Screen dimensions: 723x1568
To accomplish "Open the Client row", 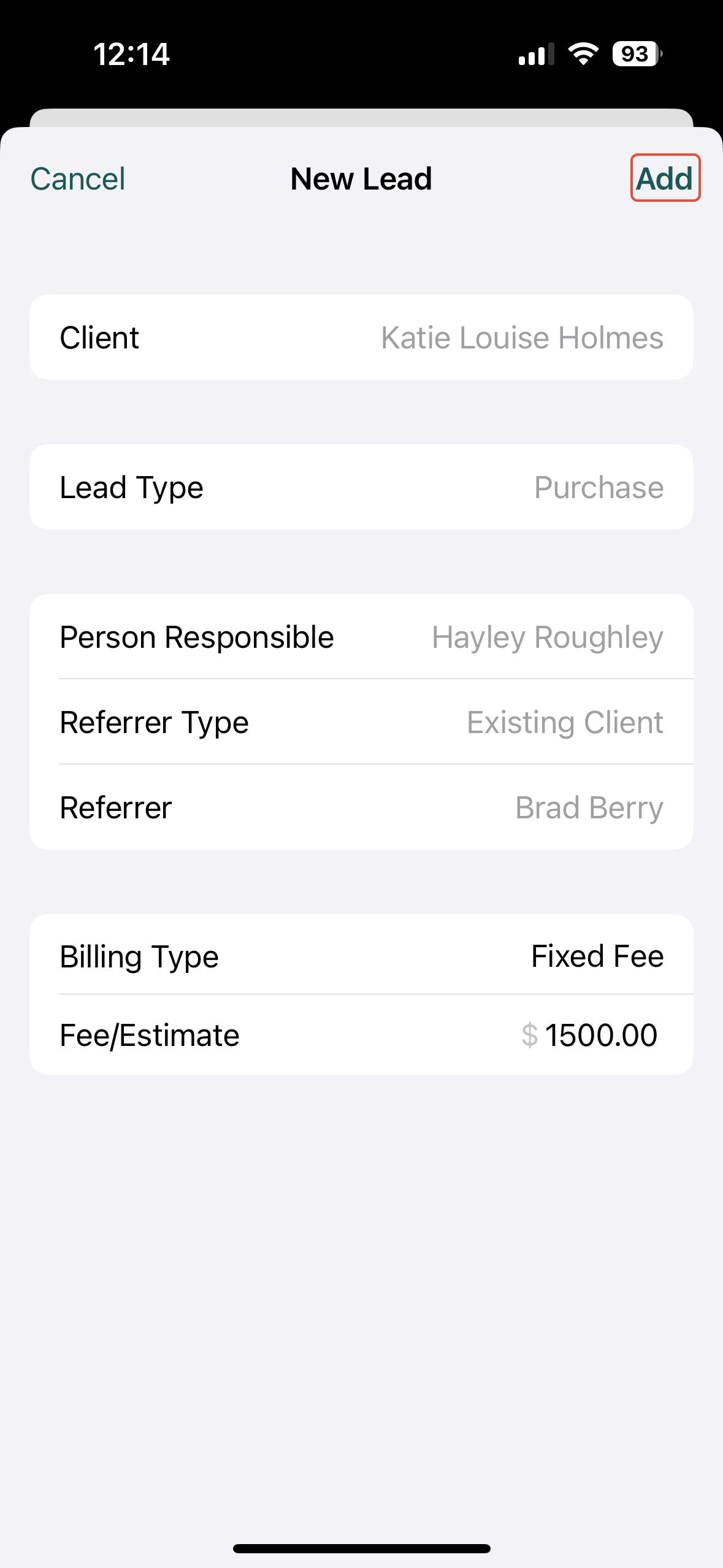I will (361, 337).
